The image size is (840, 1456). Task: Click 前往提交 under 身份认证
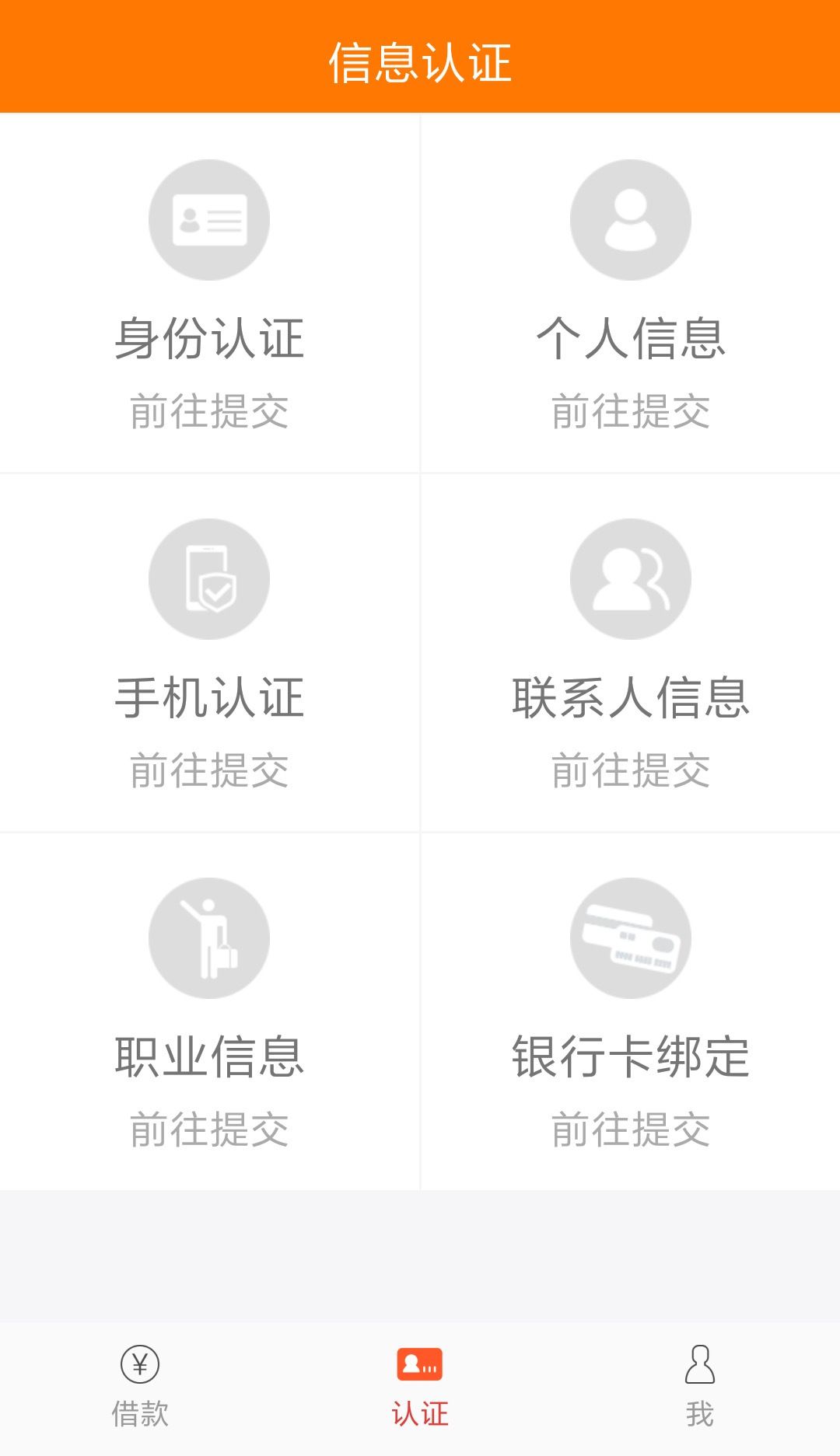(208, 414)
